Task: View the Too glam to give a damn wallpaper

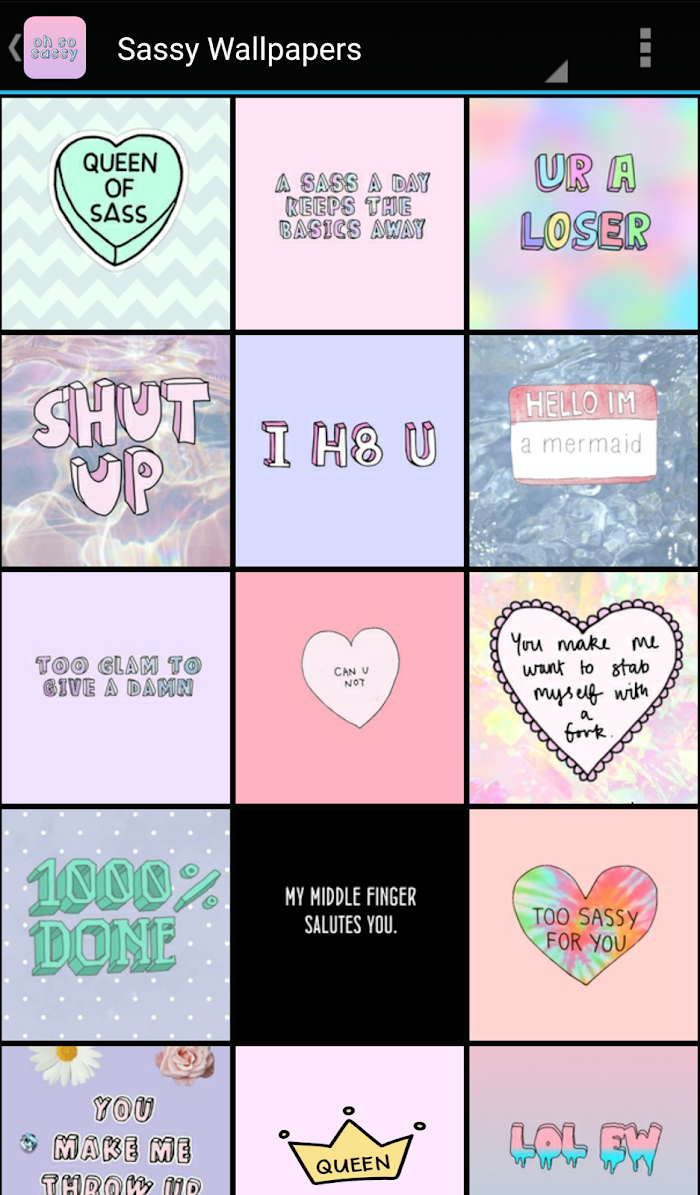Action: (x=116, y=687)
